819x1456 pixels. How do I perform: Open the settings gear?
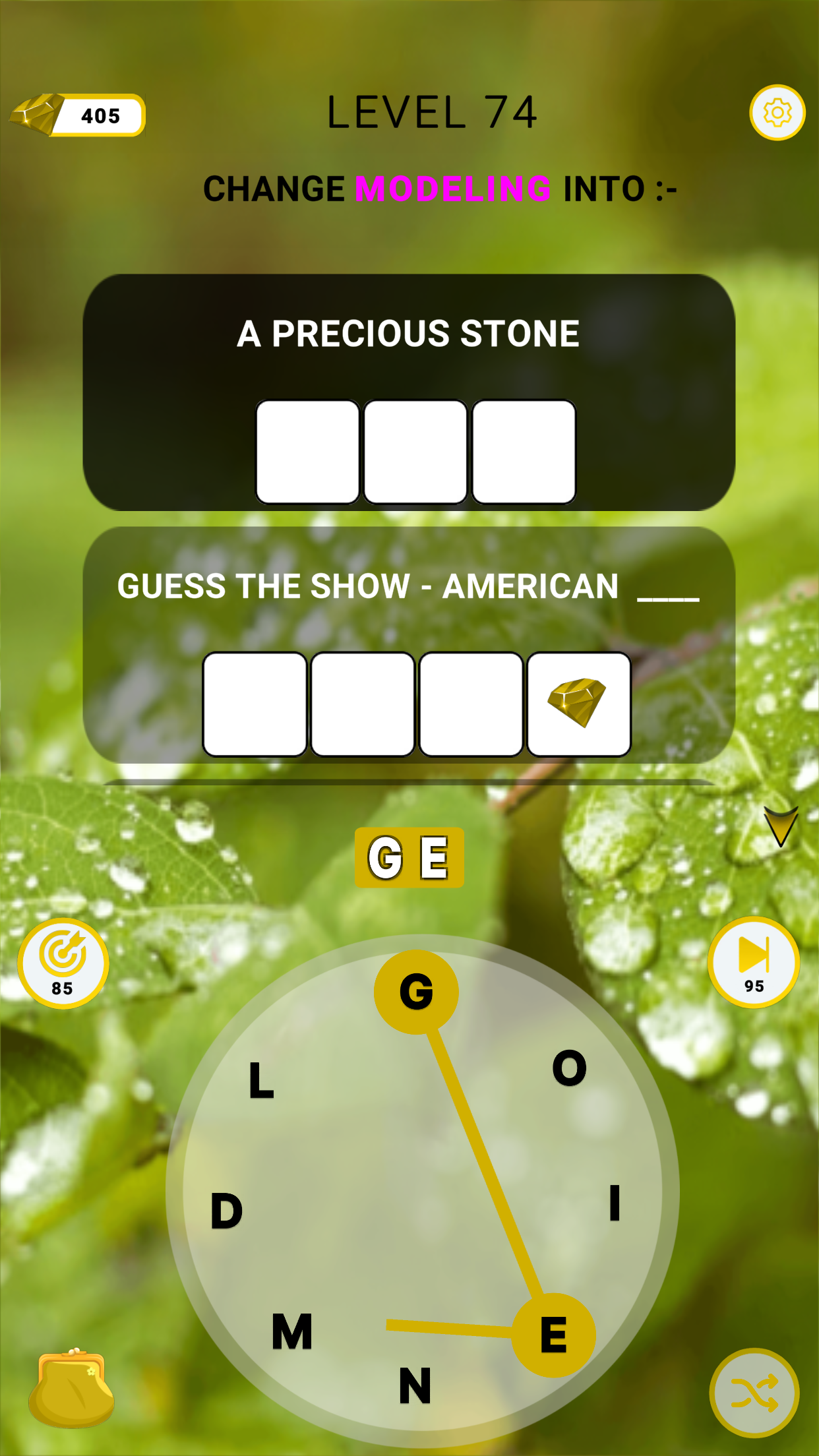pos(777,113)
